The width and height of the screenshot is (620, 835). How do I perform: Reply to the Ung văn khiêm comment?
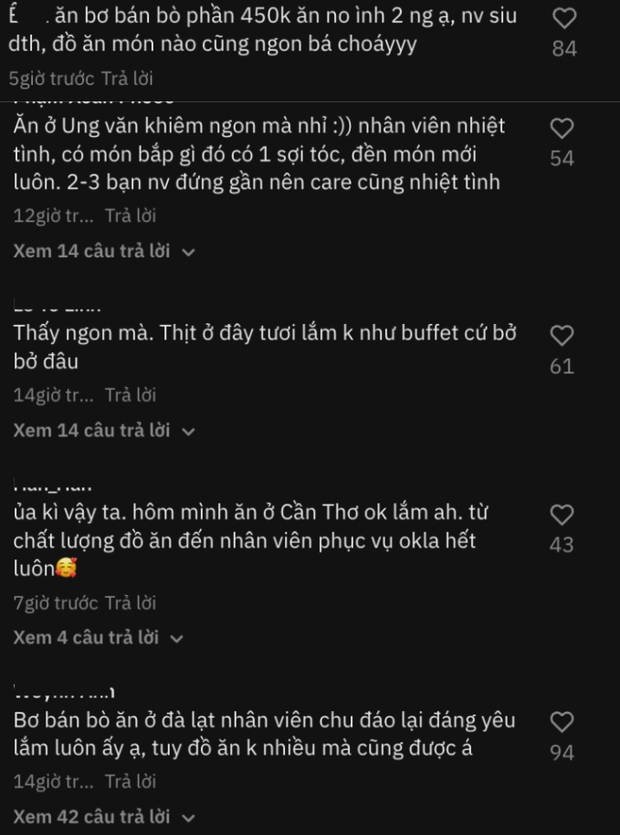[130, 215]
